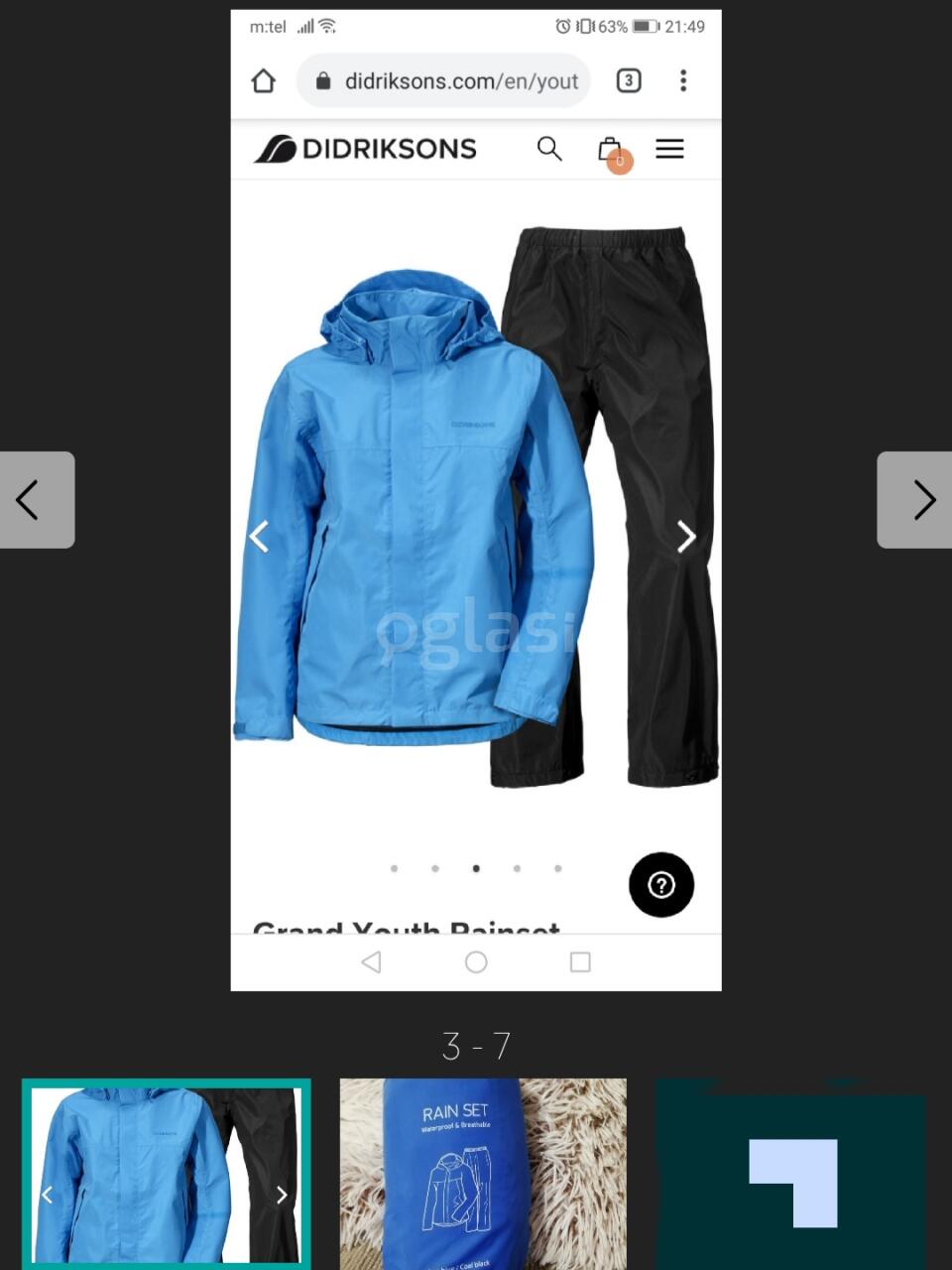Open the dark placeholder thumbnail
Screen dimensions: 952x1270
tap(790, 1174)
